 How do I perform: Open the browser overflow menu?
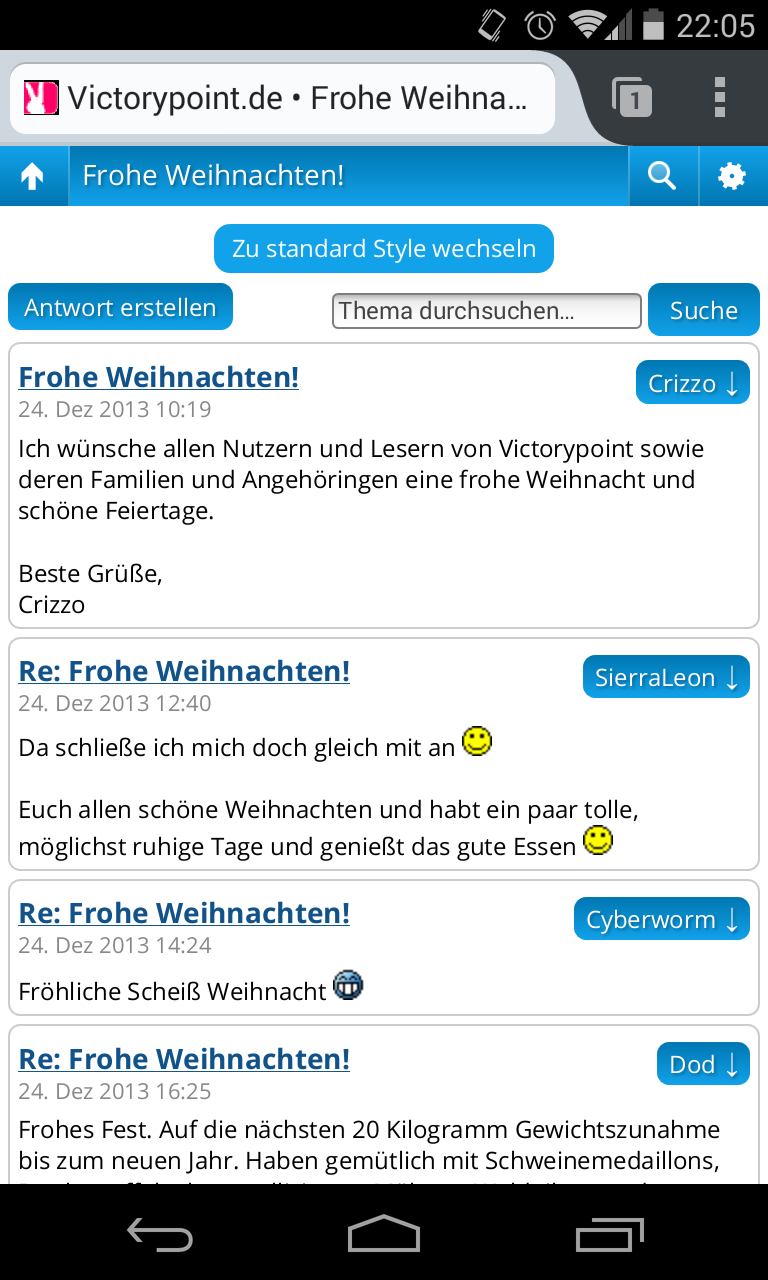pos(720,98)
